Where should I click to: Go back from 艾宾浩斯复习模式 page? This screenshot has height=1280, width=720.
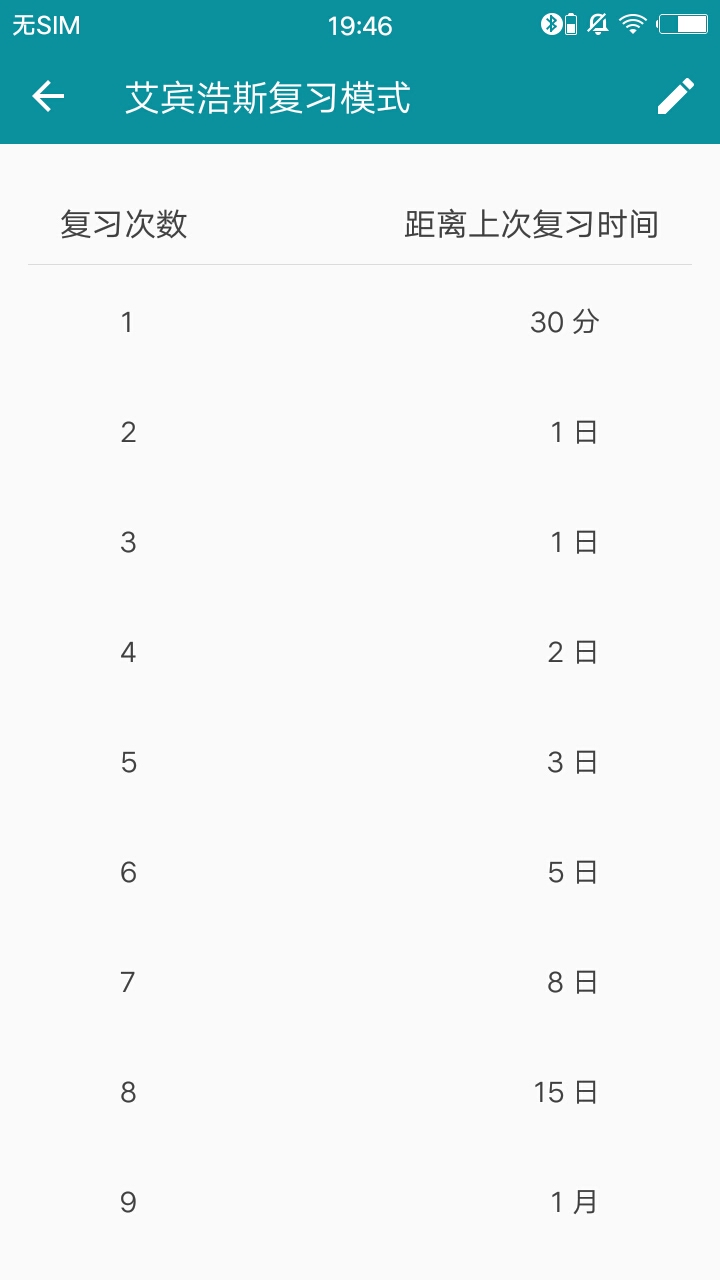pyautogui.click(x=48, y=97)
